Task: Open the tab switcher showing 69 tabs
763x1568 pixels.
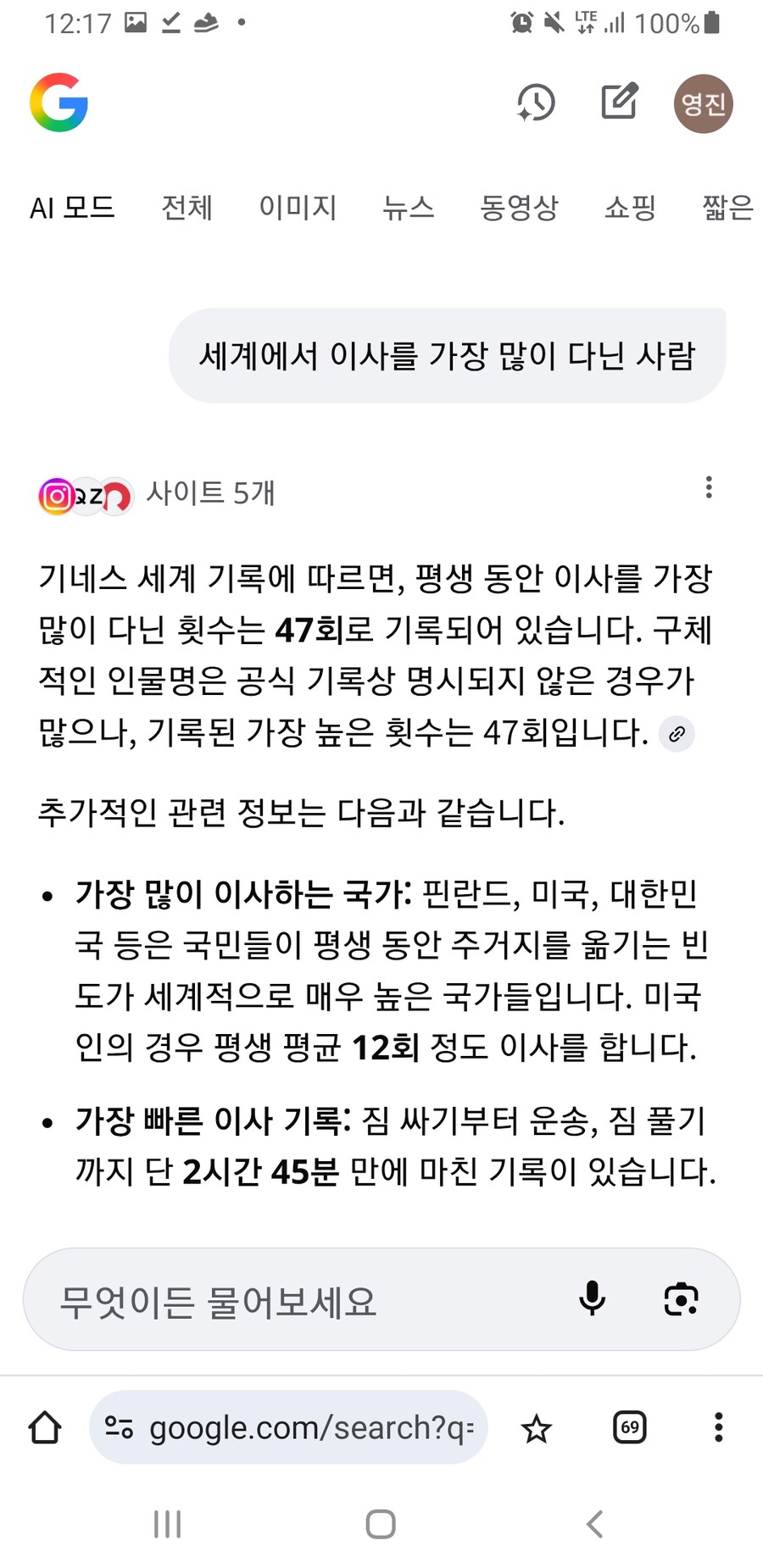Action: (629, 1427)
